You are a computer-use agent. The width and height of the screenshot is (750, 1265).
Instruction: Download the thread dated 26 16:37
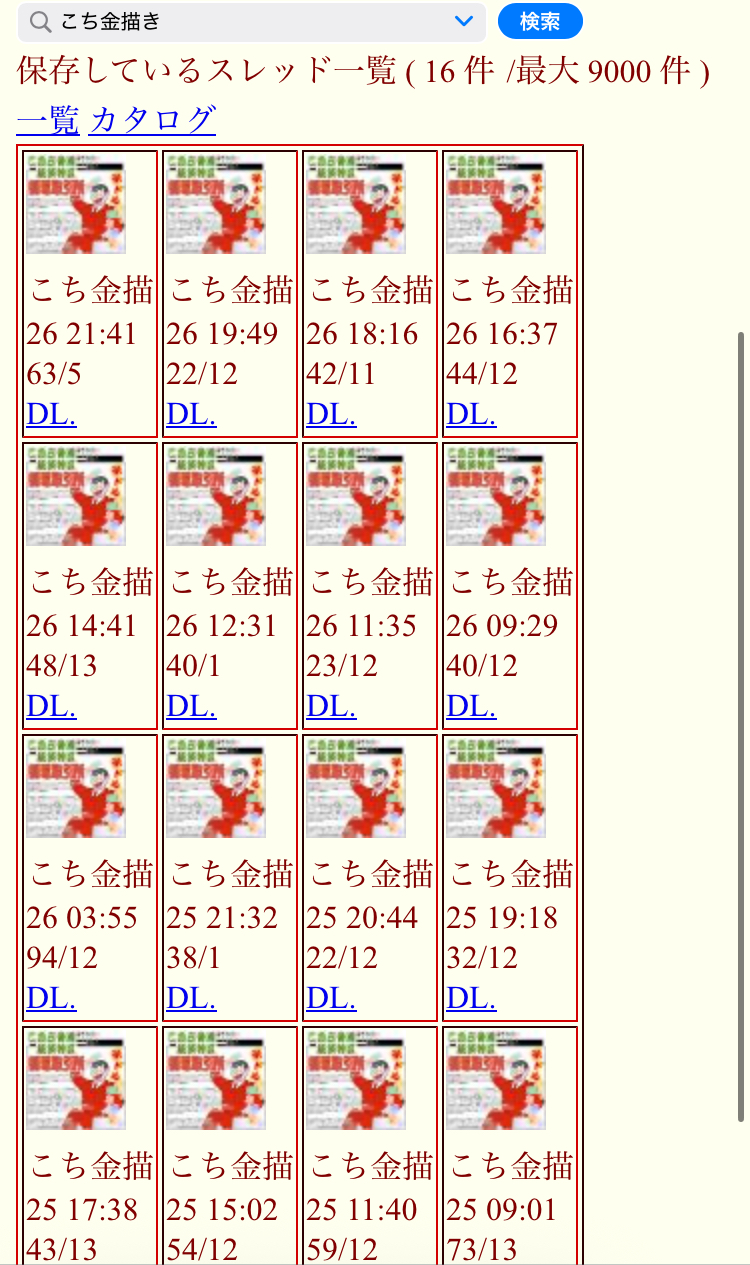click(471, 414)
